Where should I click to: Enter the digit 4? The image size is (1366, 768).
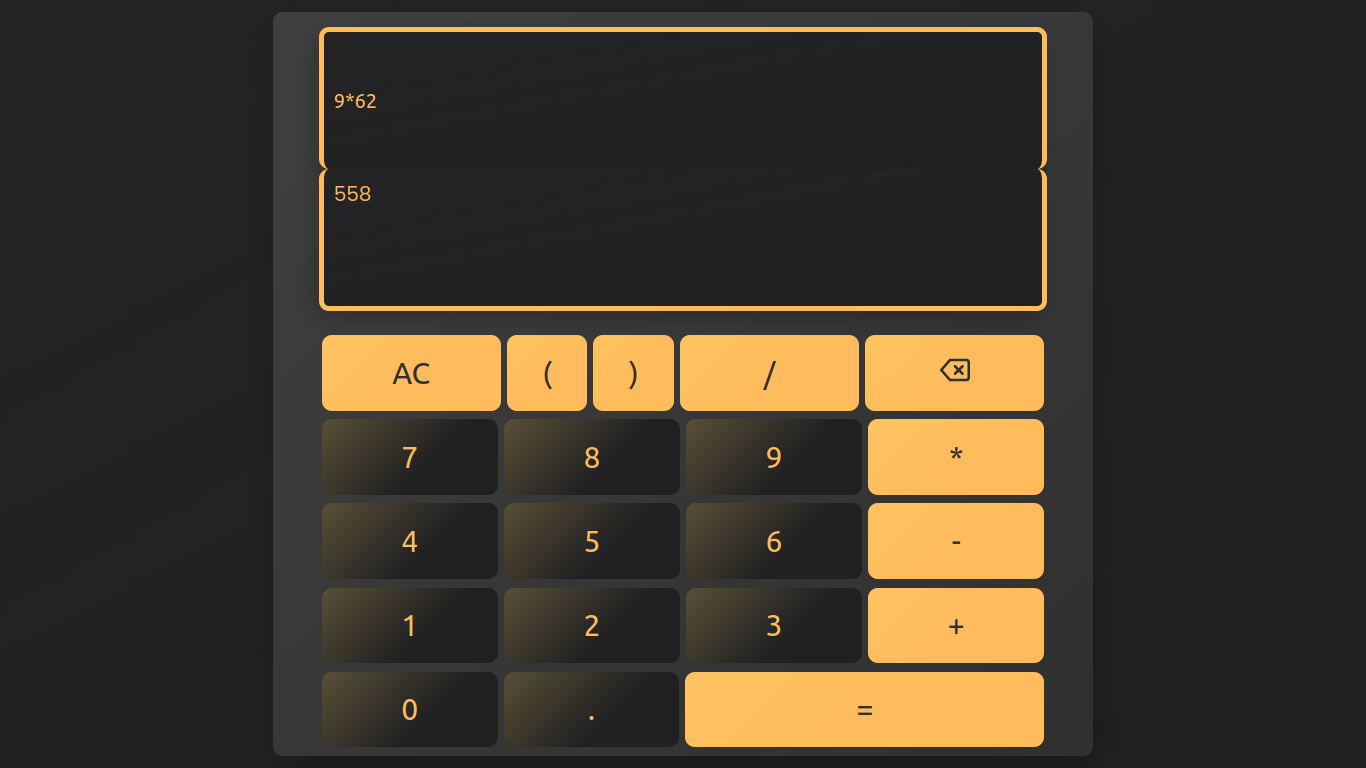410,541
